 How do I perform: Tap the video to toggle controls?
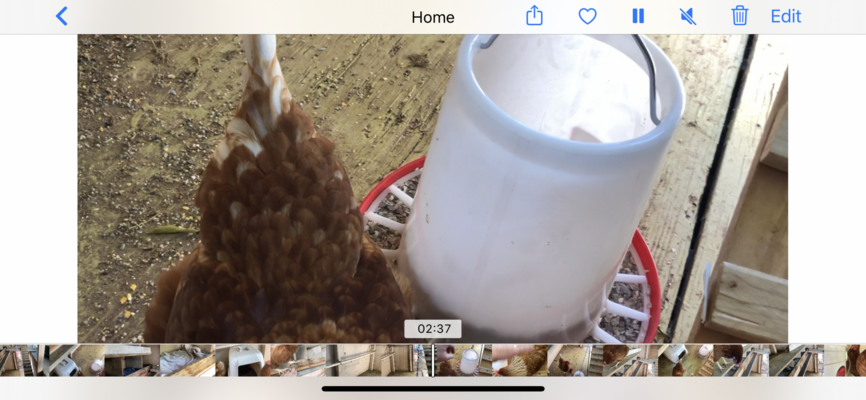tap(432, 190)
